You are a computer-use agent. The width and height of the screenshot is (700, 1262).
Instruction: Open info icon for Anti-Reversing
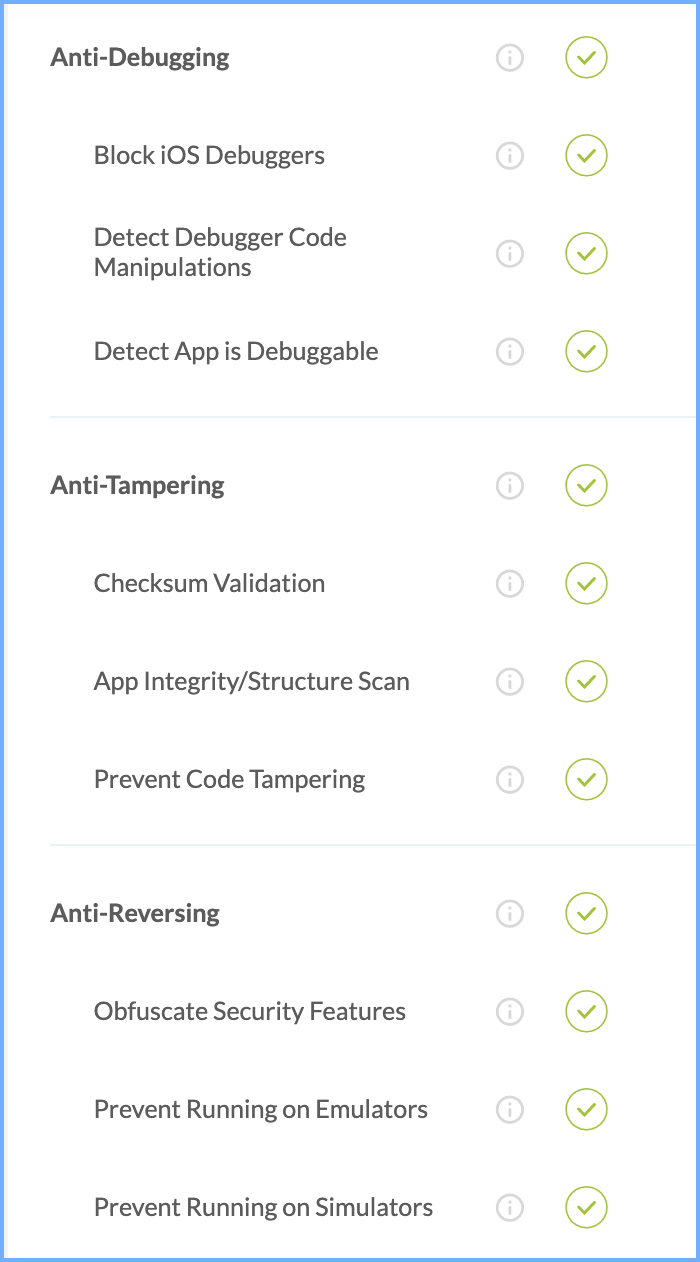tap(510, 914)
